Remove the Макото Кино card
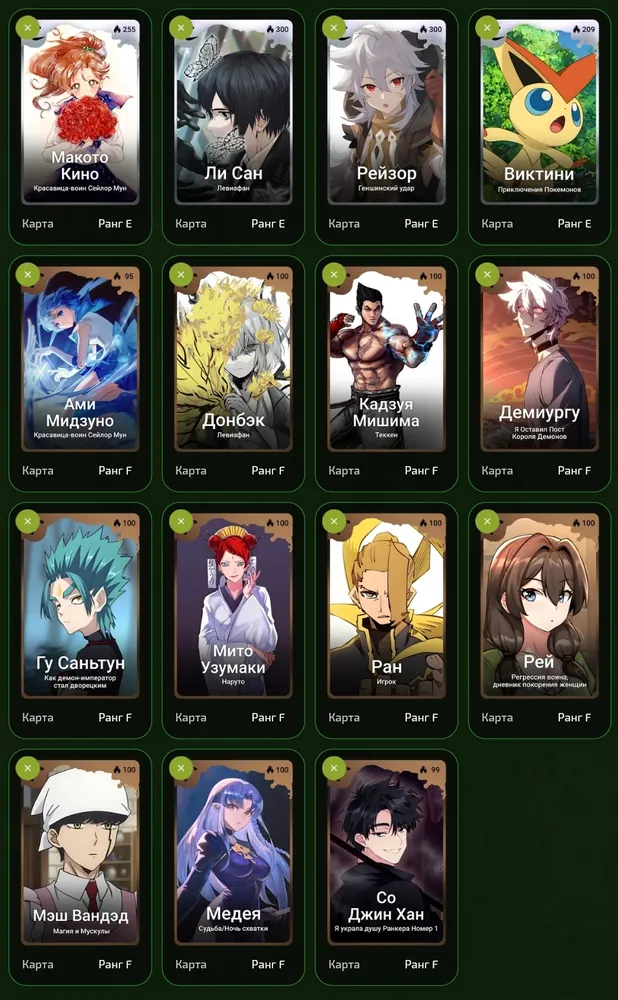Viewport: 618px width, 1000px height. (x=27, y=28)
